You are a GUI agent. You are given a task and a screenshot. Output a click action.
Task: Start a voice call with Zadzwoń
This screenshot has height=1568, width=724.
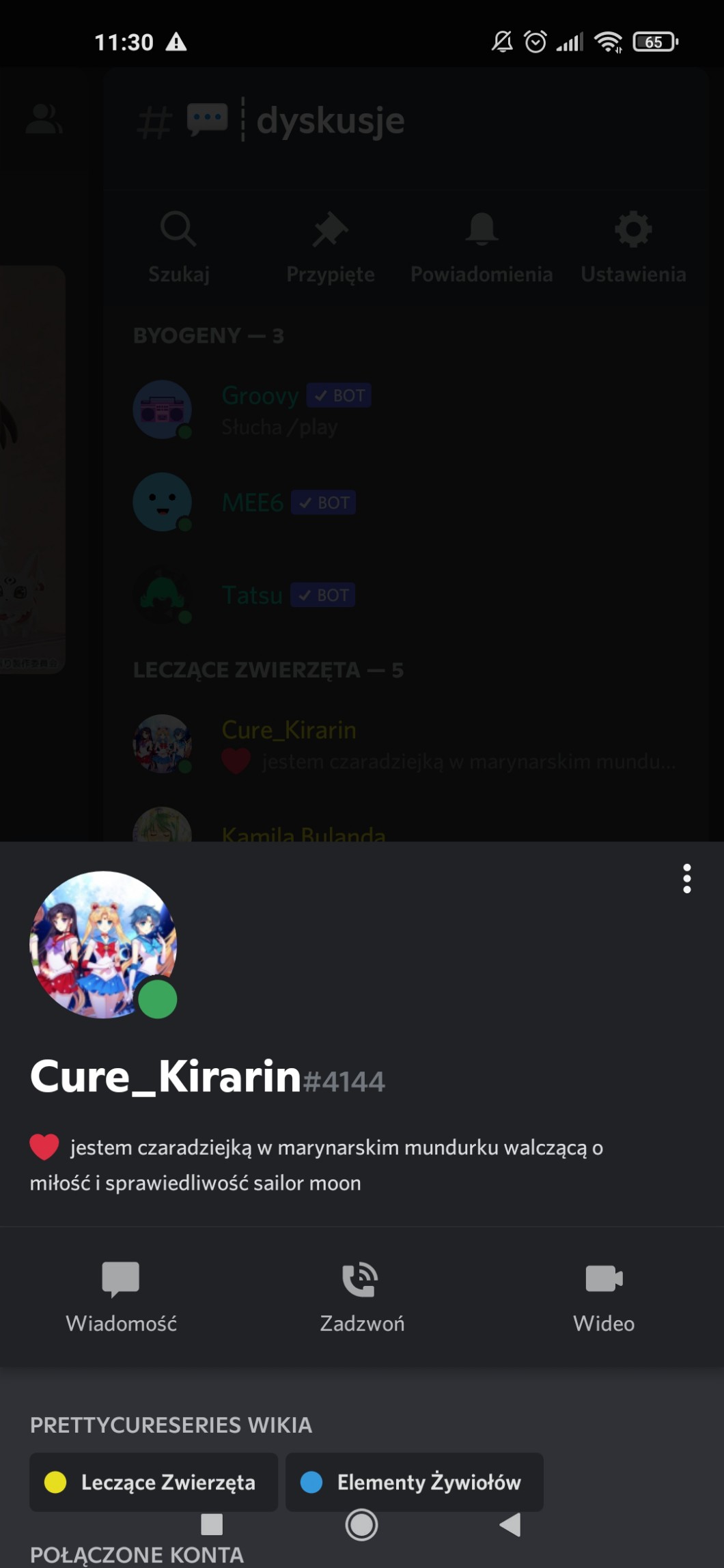click(362, 1298)
